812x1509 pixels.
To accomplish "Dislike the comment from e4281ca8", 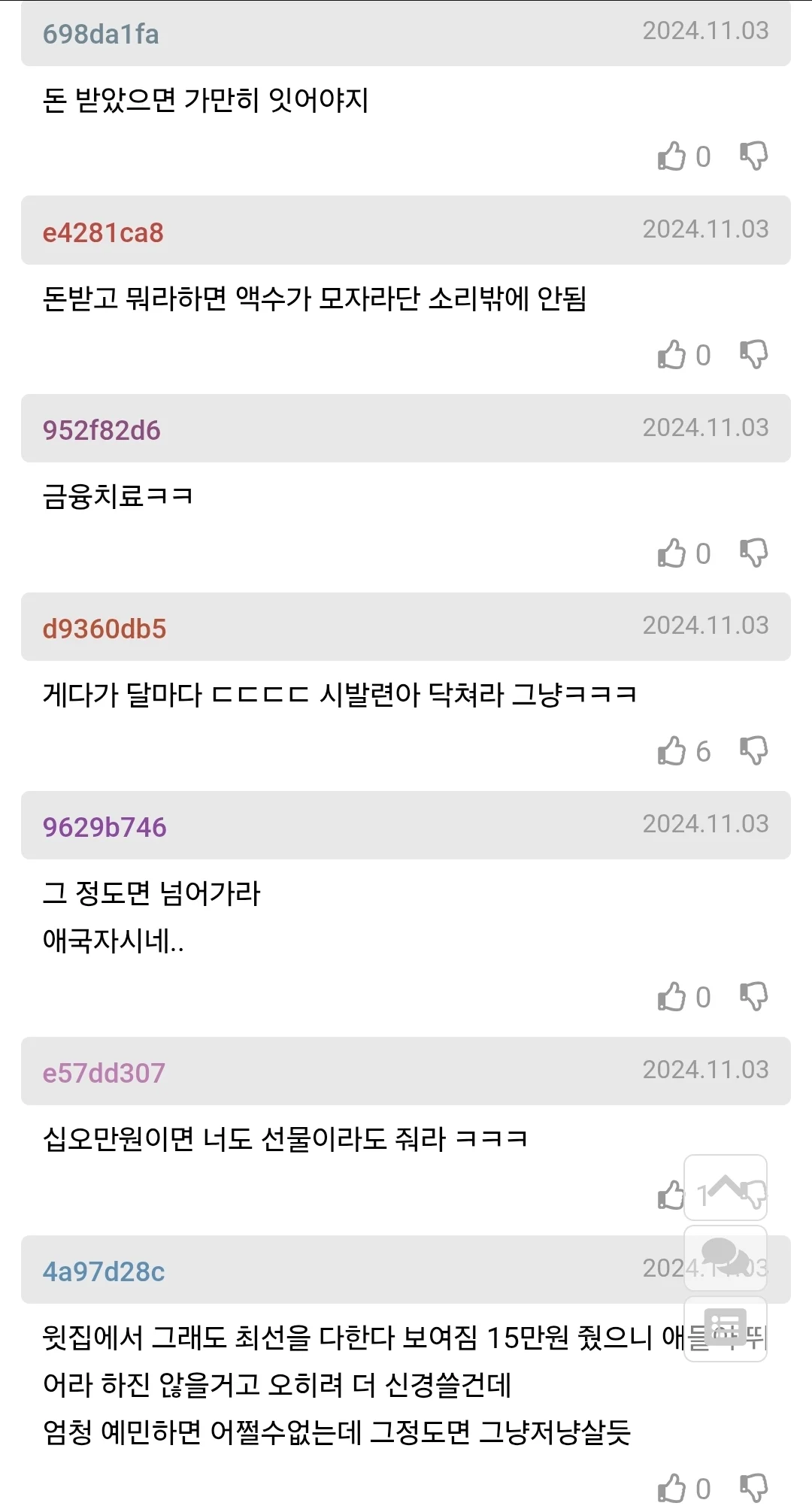I will [x=753, y=355].
